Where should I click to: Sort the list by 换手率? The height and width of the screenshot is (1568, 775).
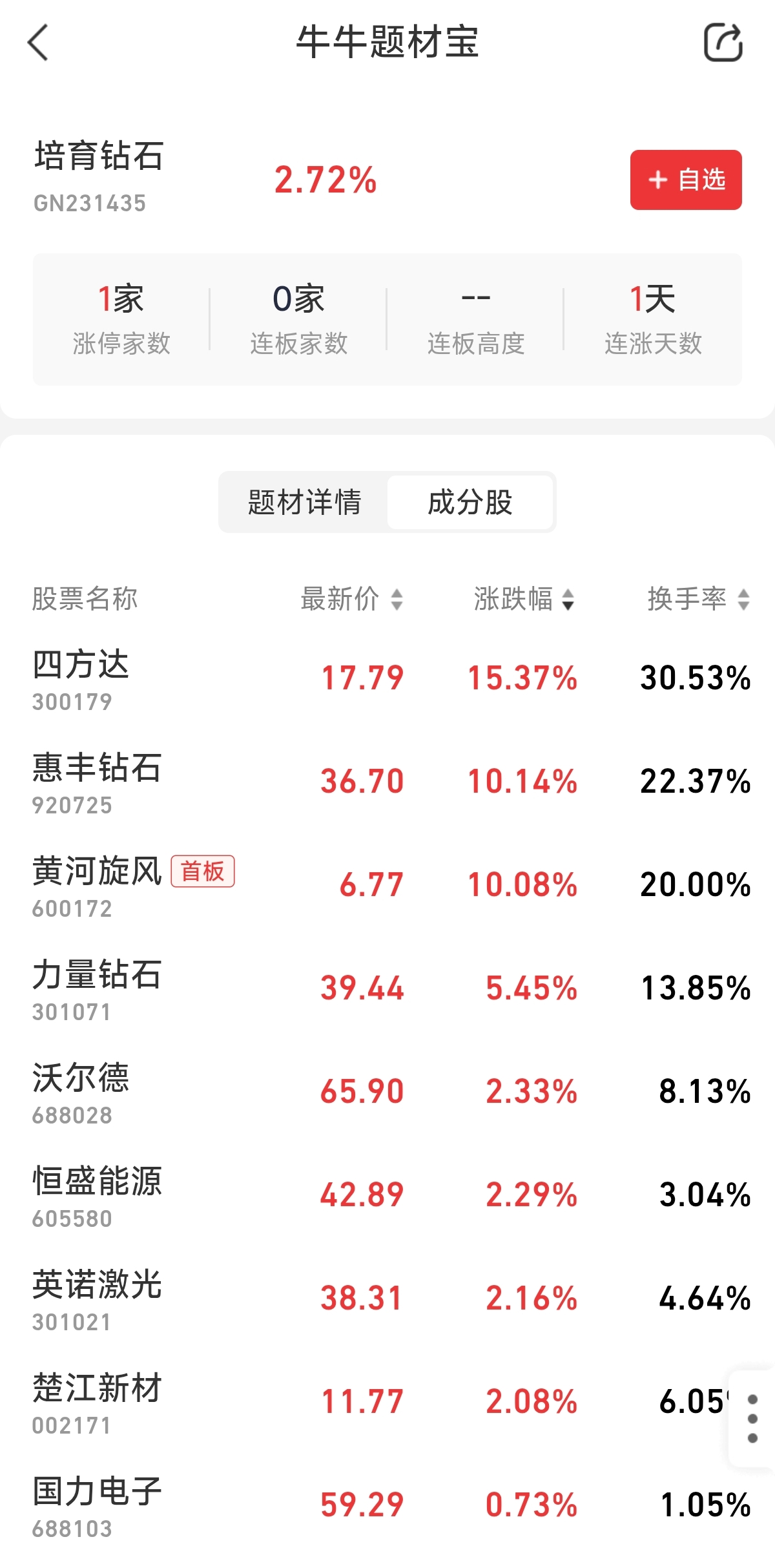697,599
